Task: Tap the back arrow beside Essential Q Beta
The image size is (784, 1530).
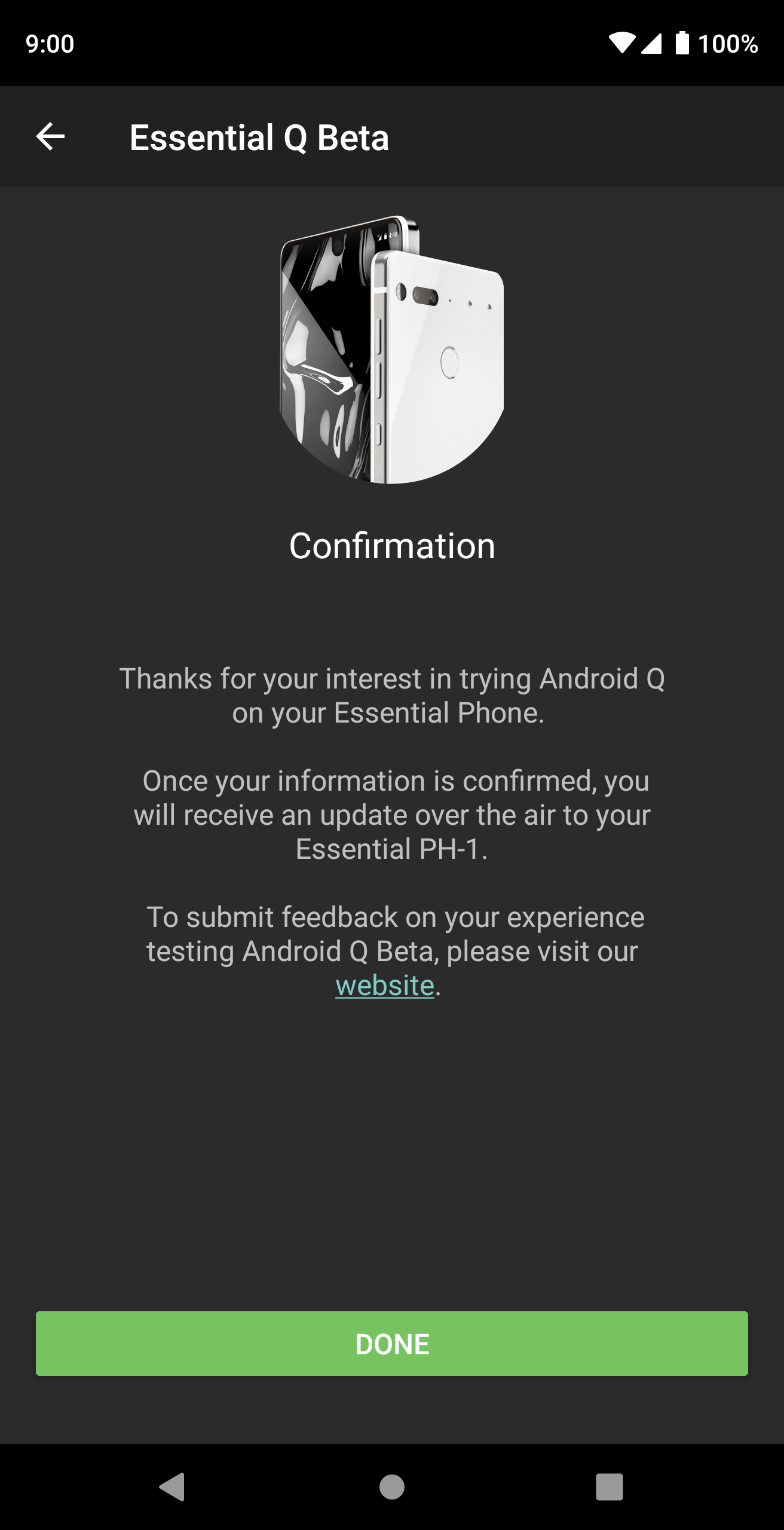Action: (50, 137)
